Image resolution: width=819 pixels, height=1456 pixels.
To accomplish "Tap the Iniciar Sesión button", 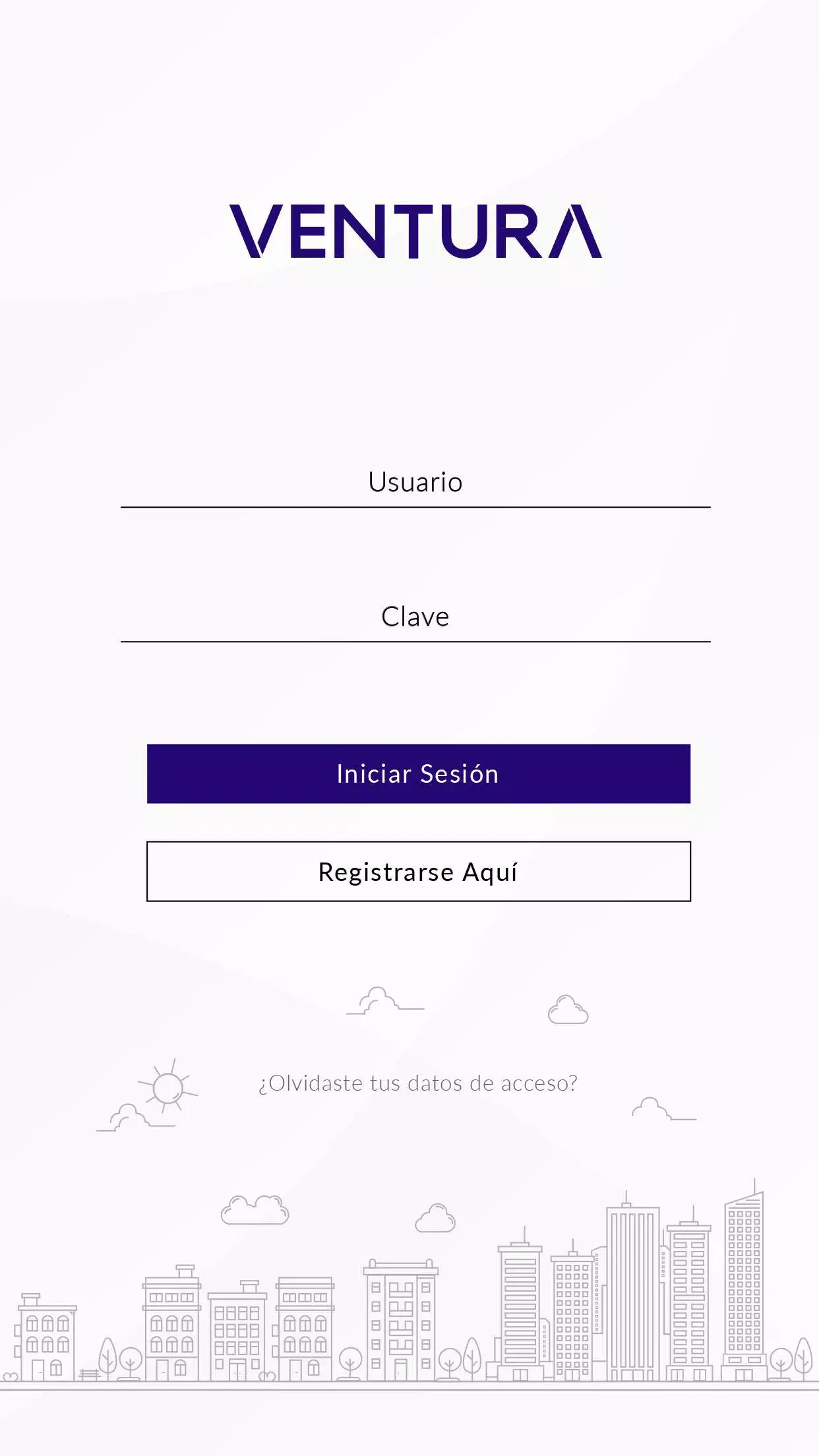I will coord(418,773).
